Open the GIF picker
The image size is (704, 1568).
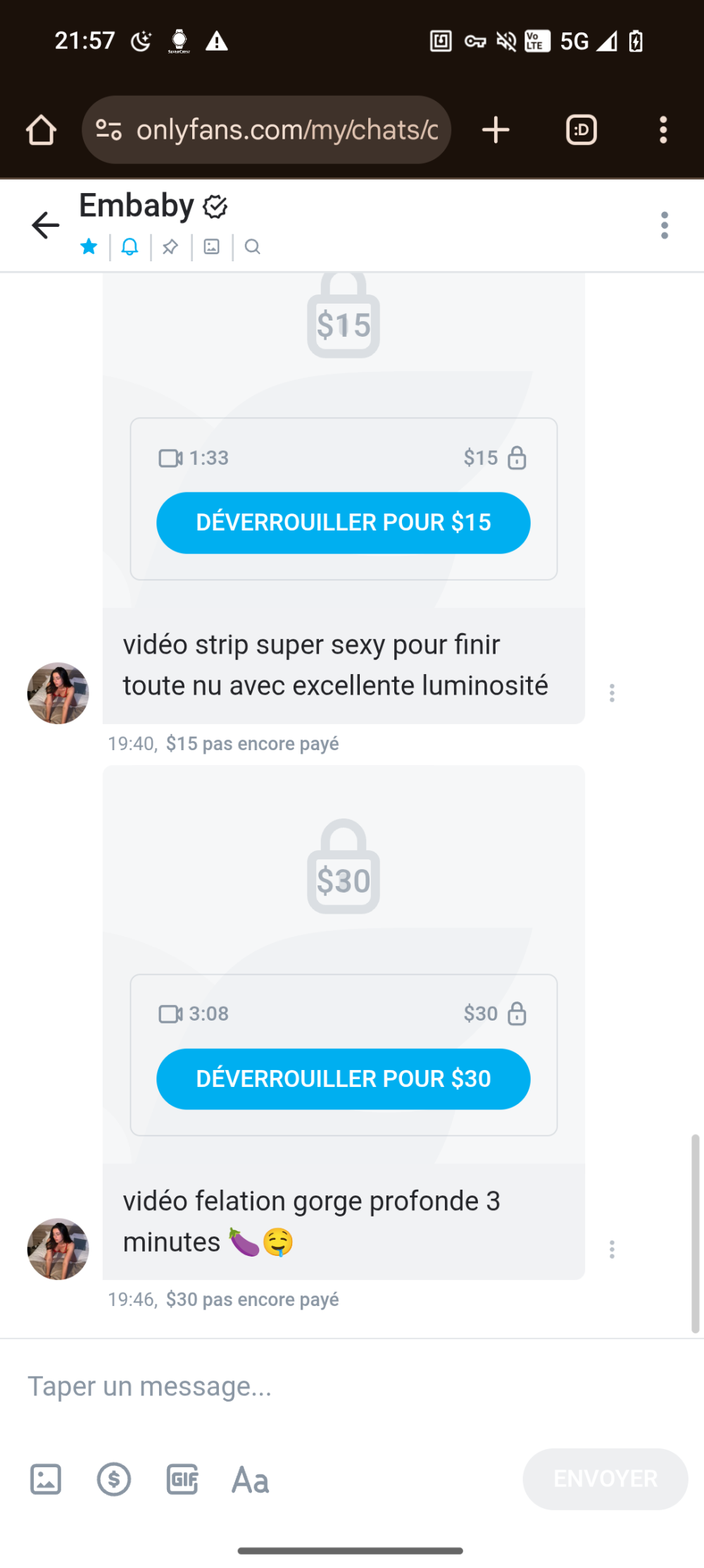(x=182, y=1479)
